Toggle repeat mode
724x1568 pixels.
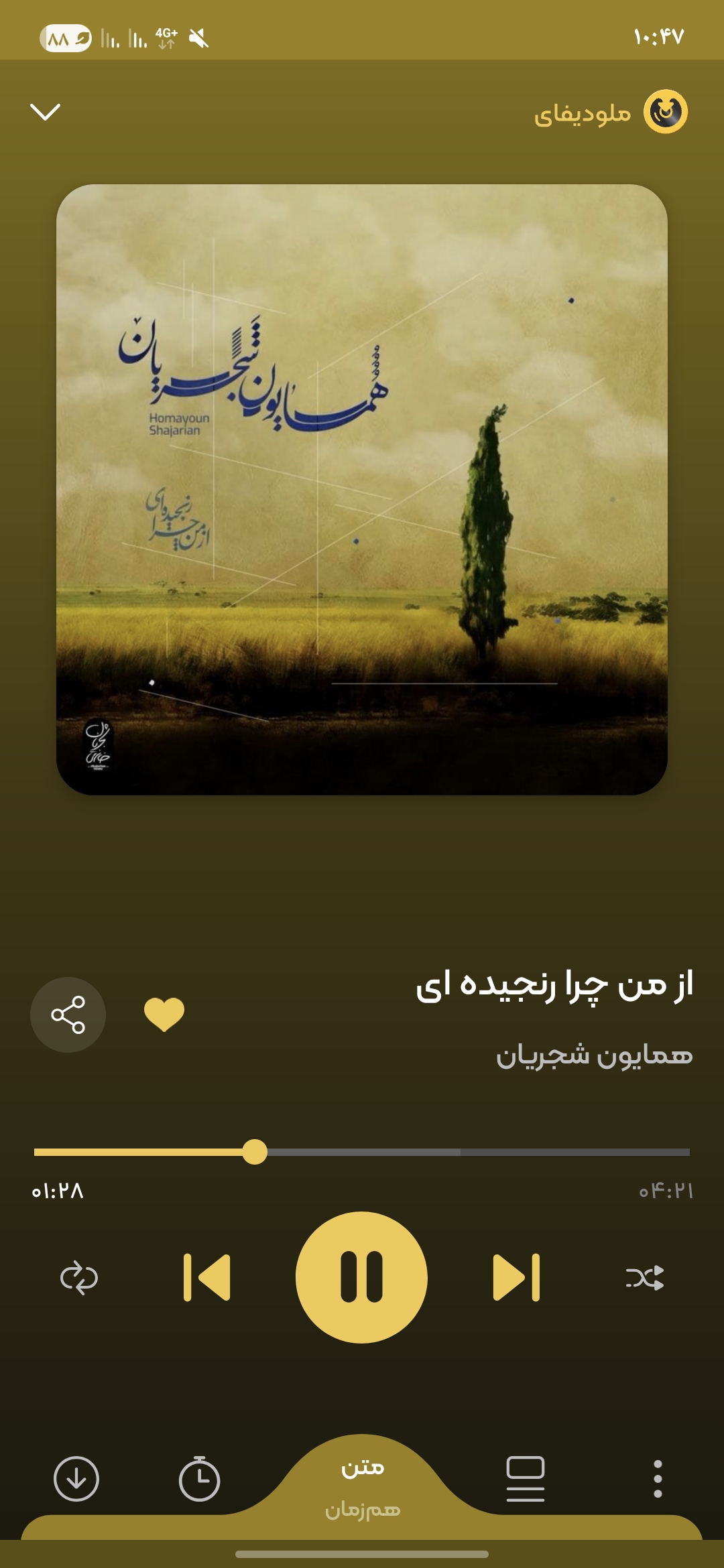point(79,1277)
